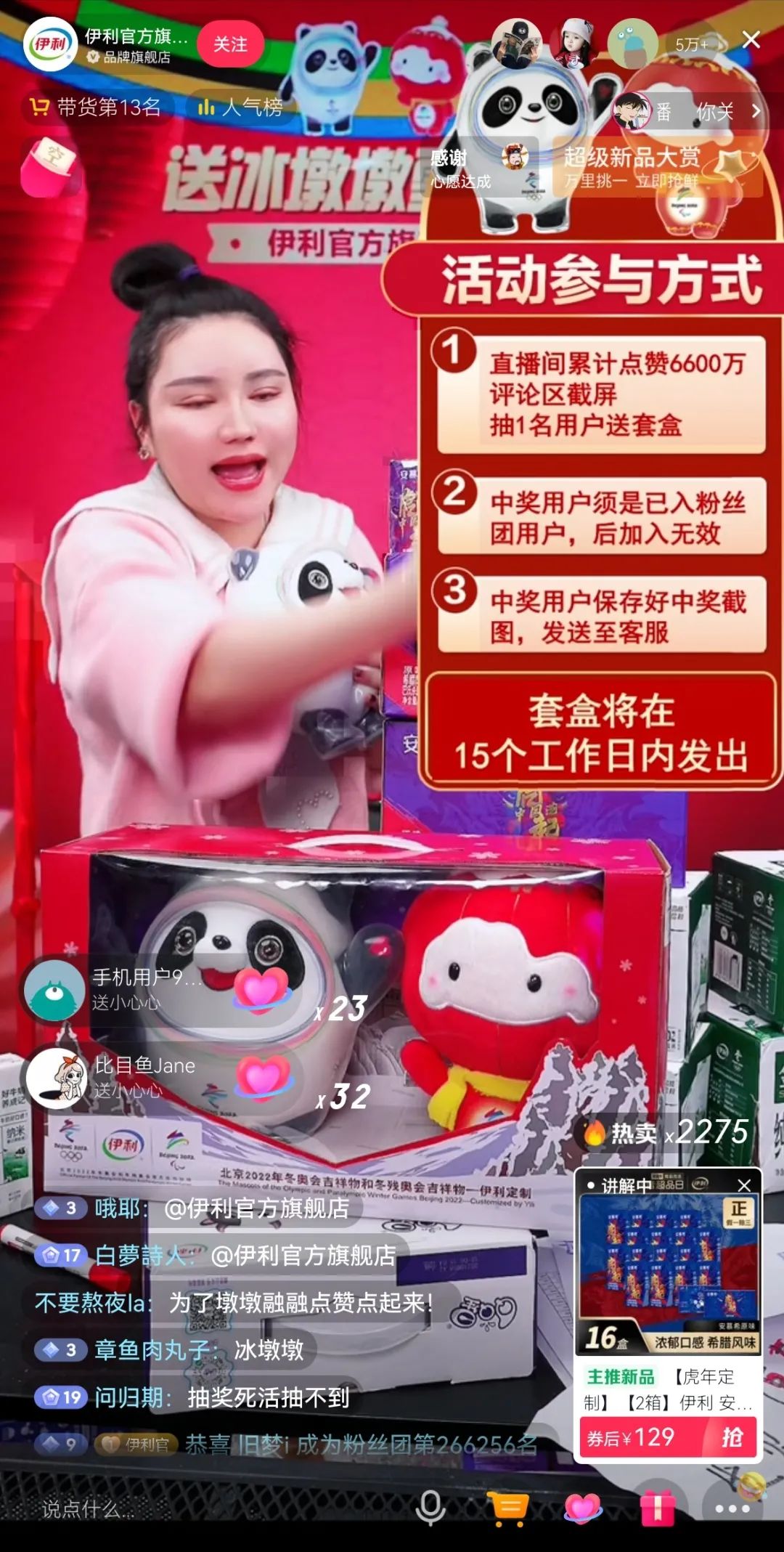
Task: Open the 超级新品大赏 banner
Action: pos(657,167)
